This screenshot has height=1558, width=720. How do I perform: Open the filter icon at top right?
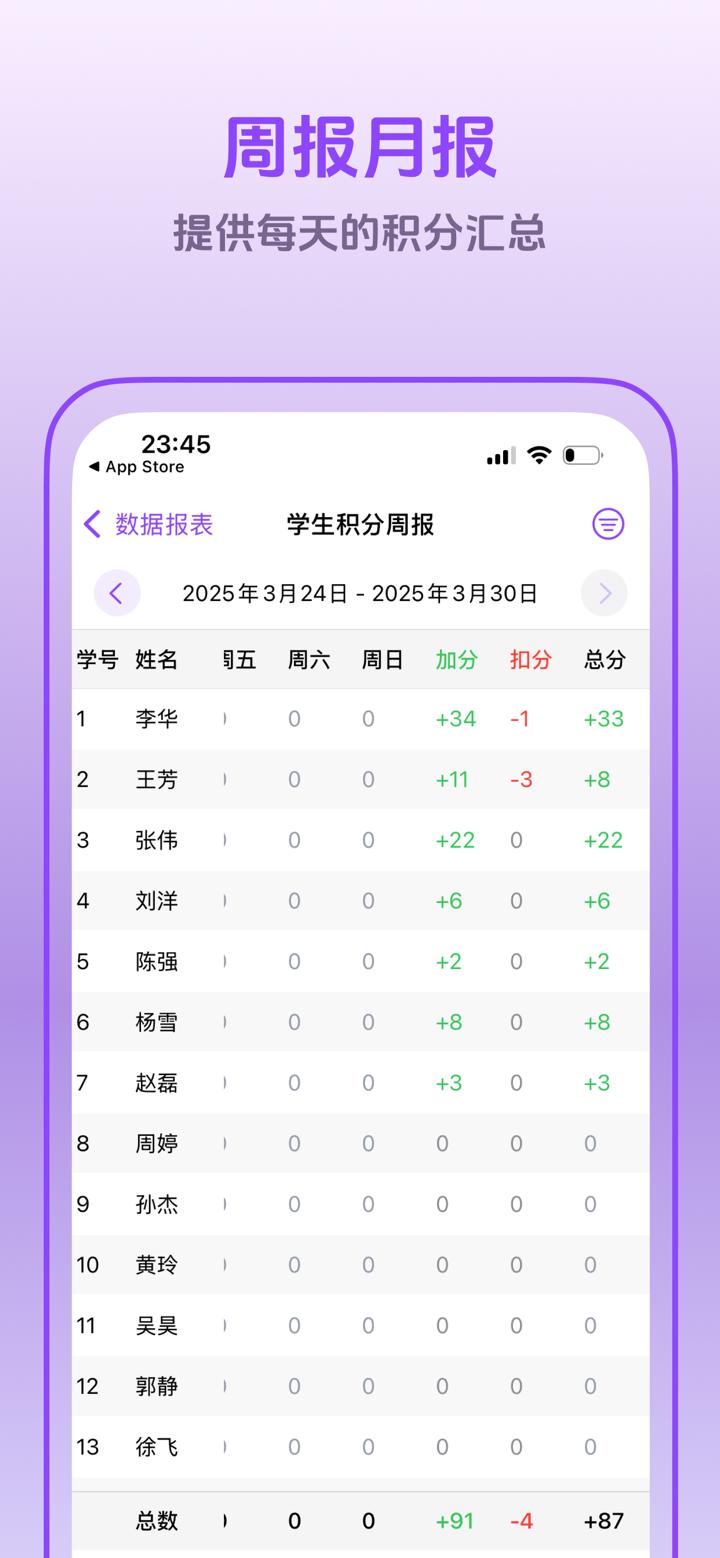coord(607,524)
